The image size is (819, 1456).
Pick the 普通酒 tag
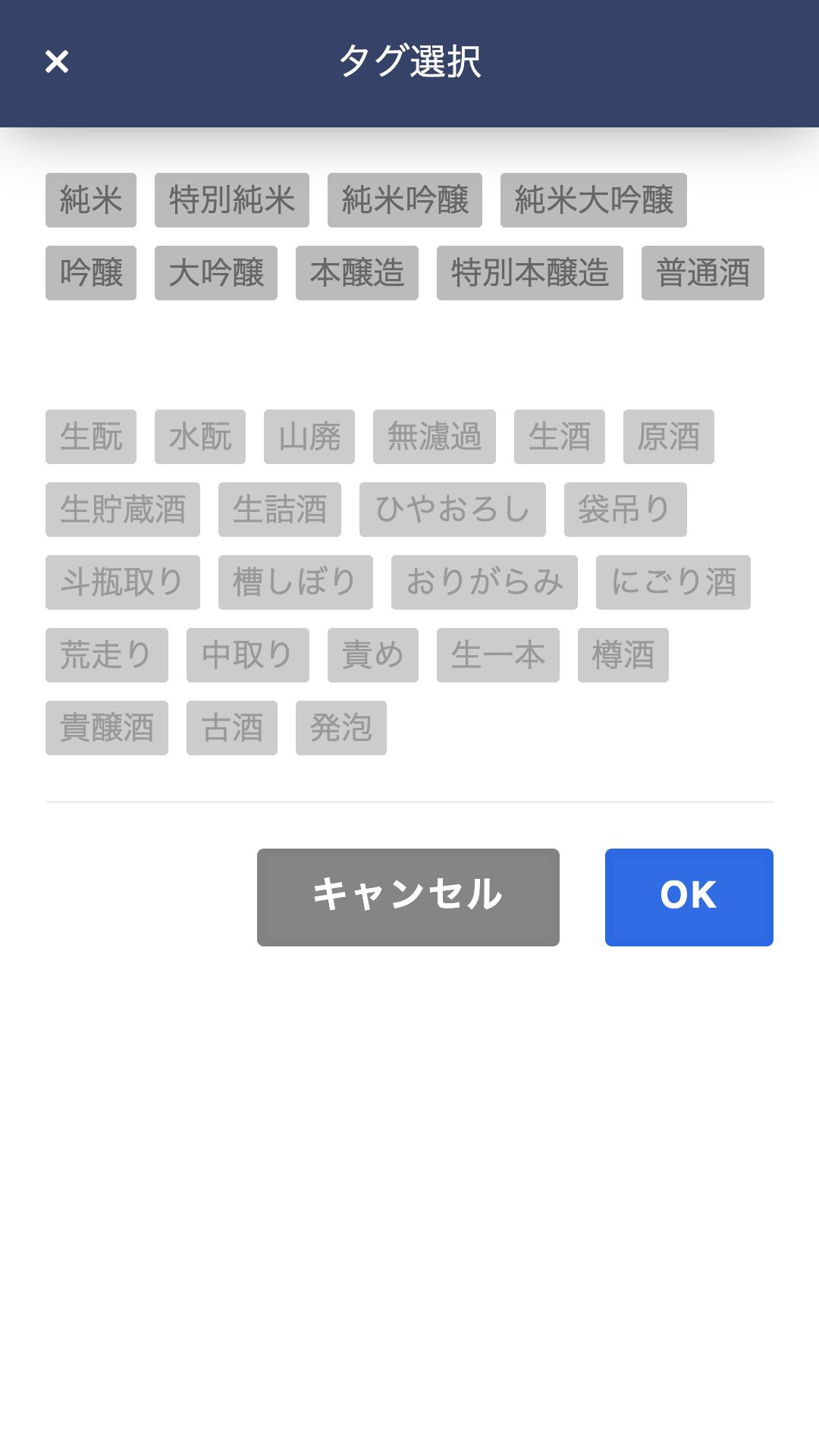[x=703, y=273]
